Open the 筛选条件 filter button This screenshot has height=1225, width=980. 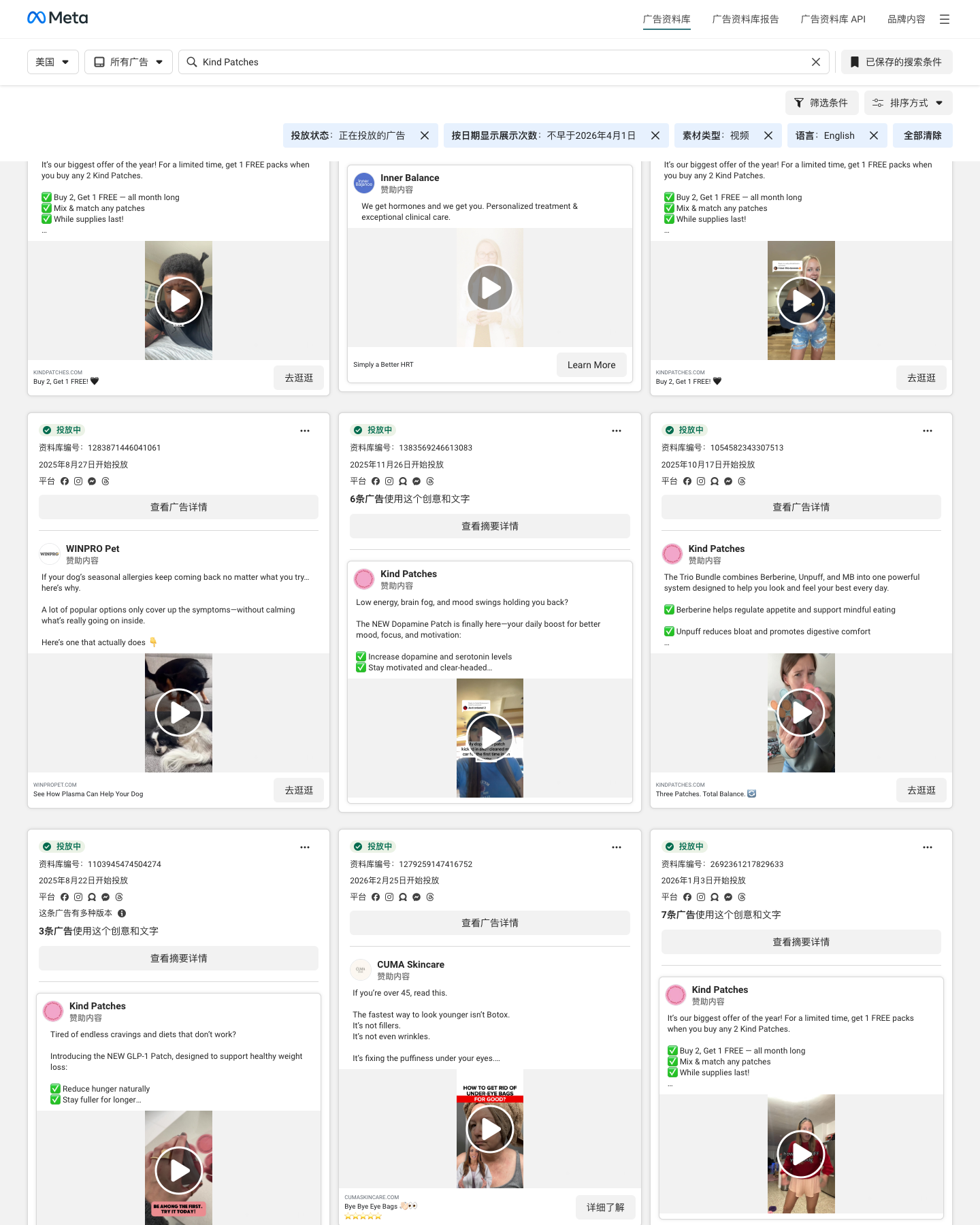[x=821, y=103]
